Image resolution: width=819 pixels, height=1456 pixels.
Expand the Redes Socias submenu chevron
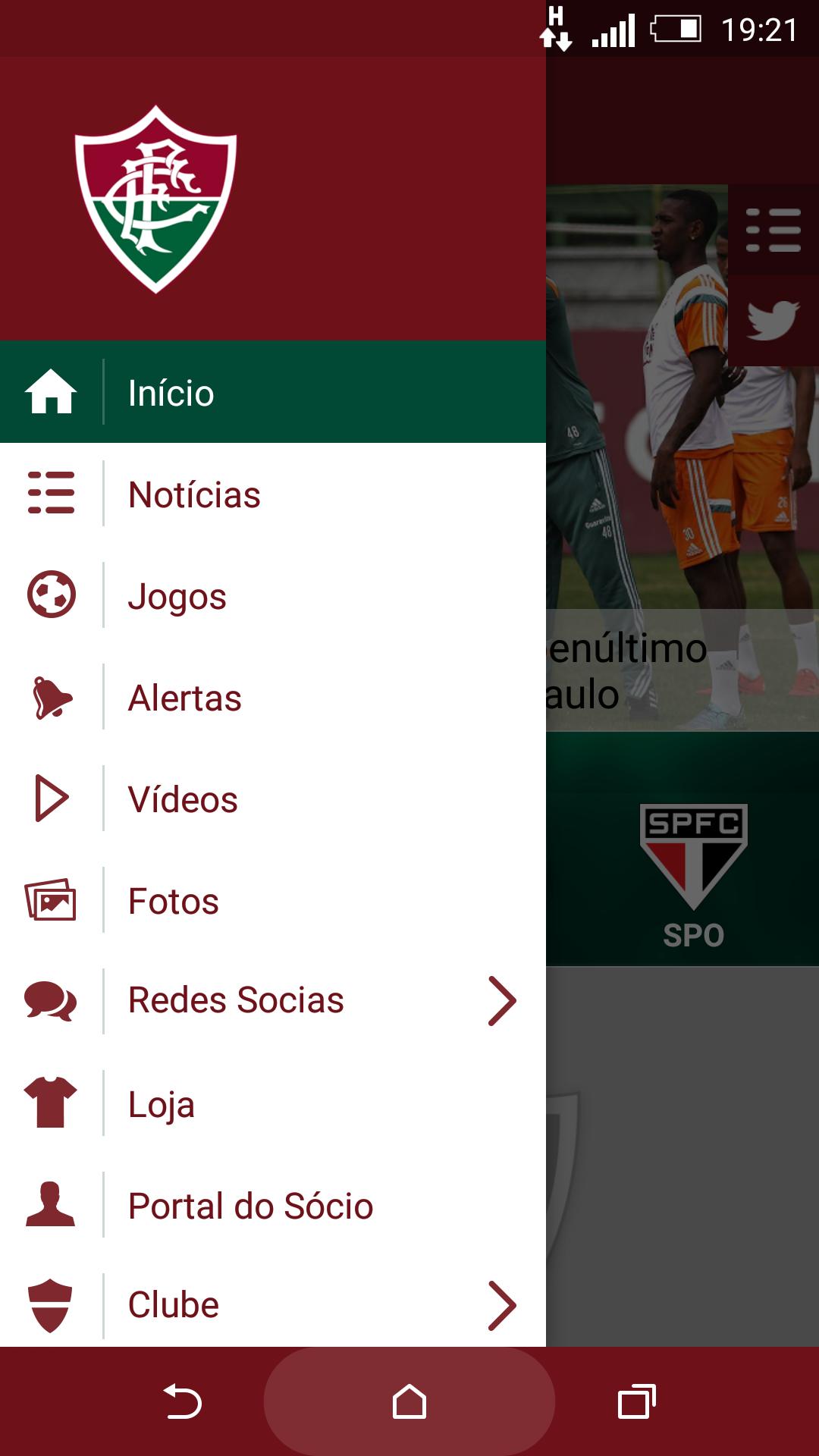[x=504, y=1001]
